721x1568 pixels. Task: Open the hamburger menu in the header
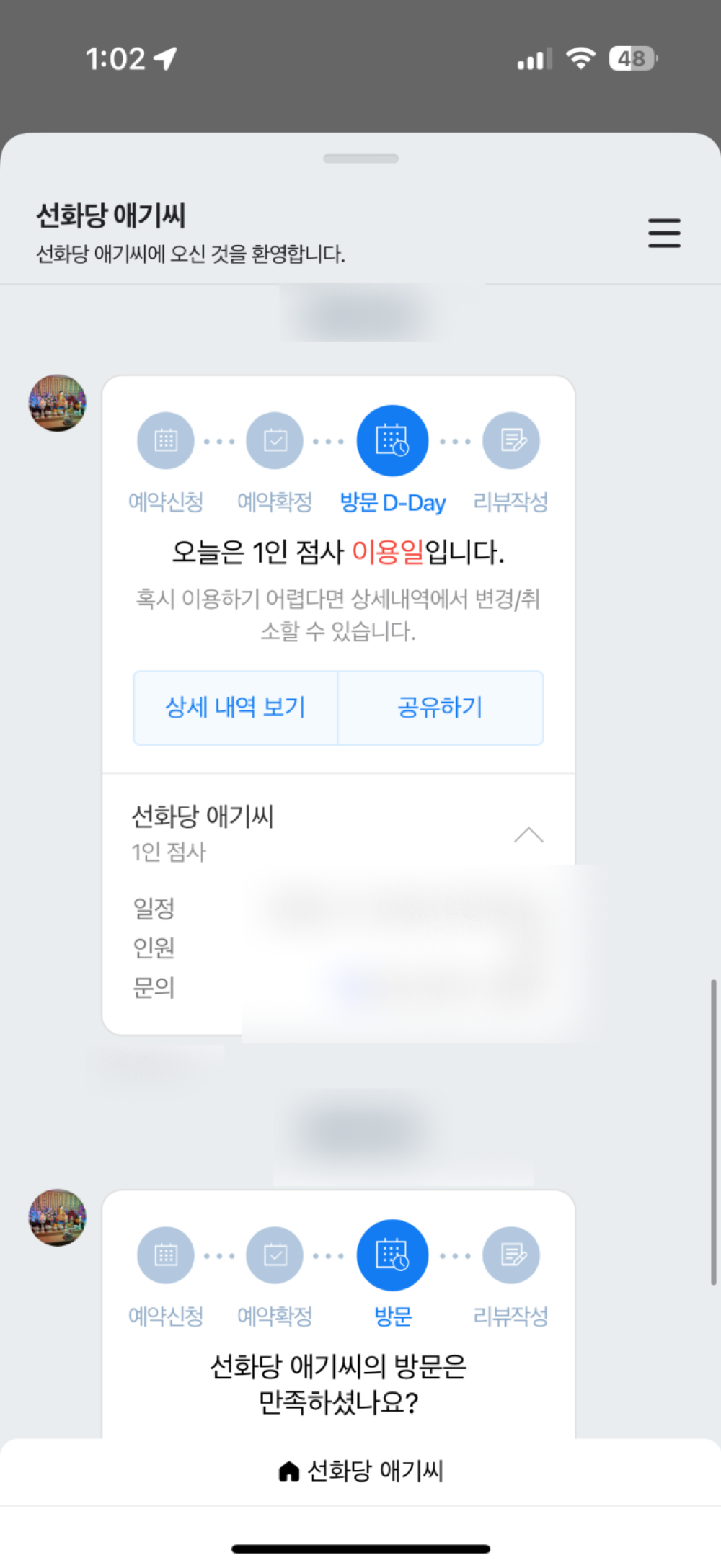coord(664,233)
